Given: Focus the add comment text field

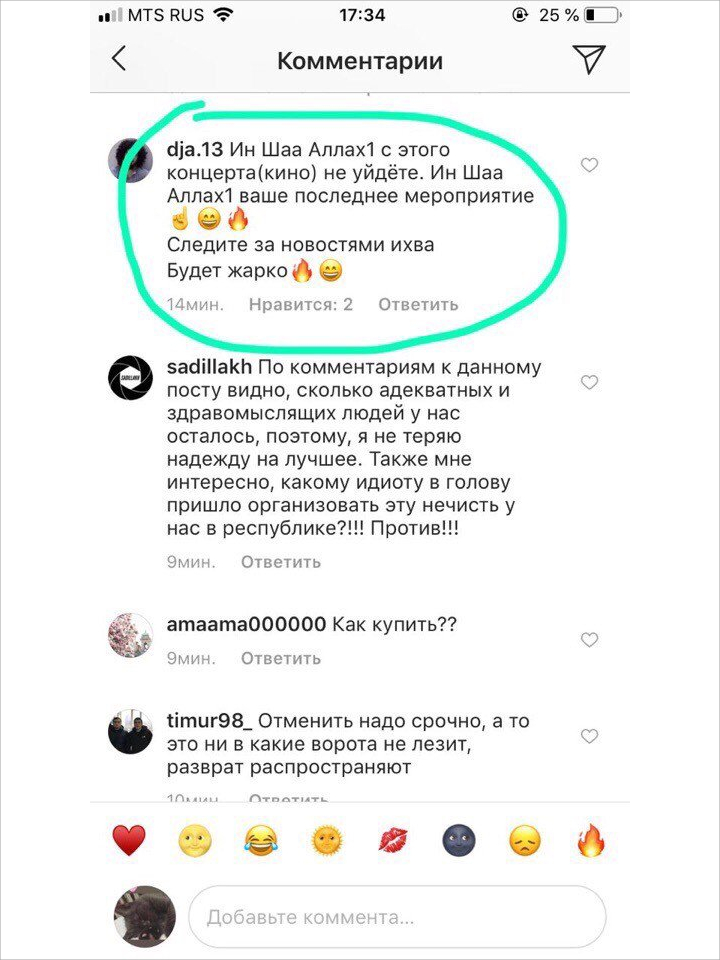Looking at the screenshot, I should [x=396, y=916].
